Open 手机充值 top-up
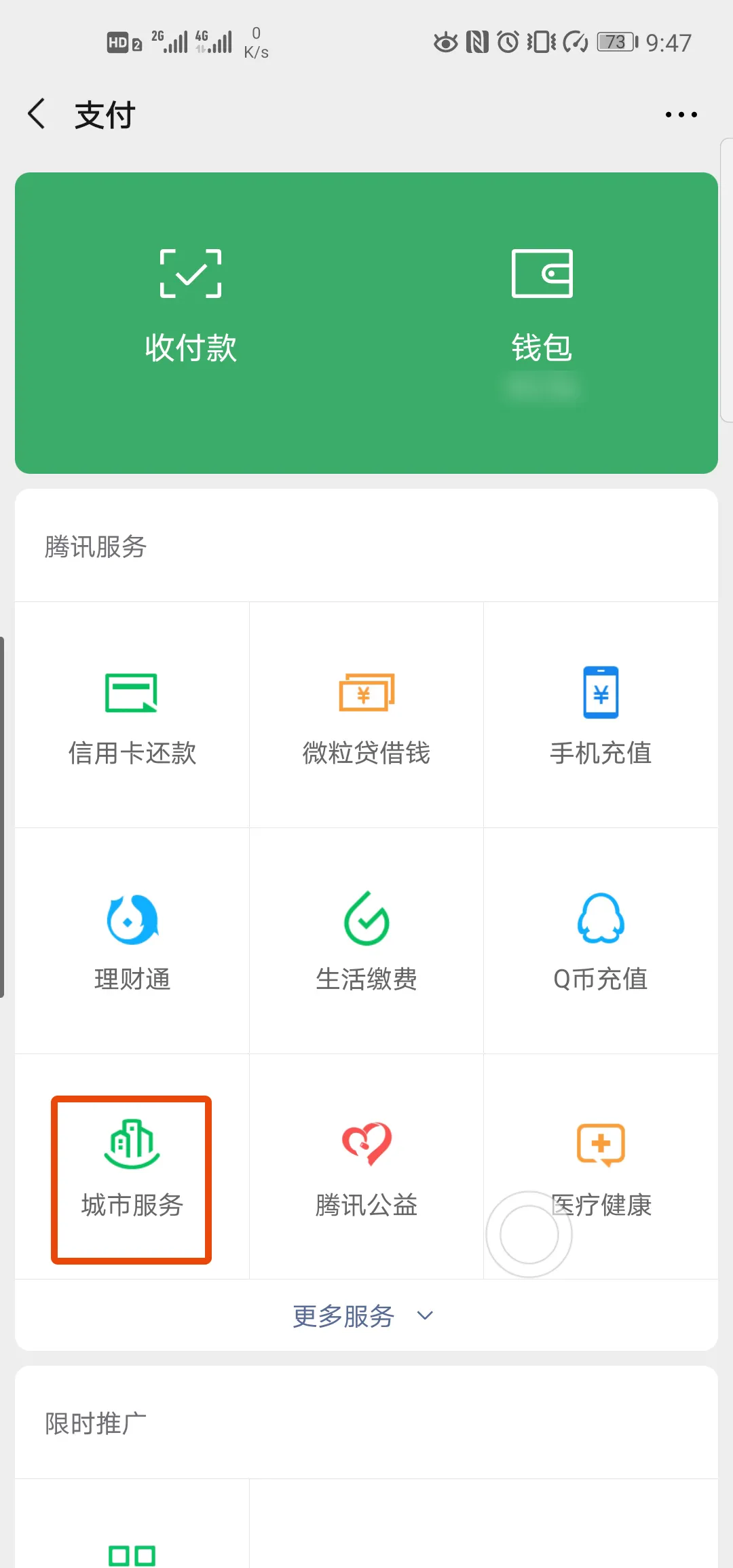Viewport: 733px width, 1568px height. 601,715
